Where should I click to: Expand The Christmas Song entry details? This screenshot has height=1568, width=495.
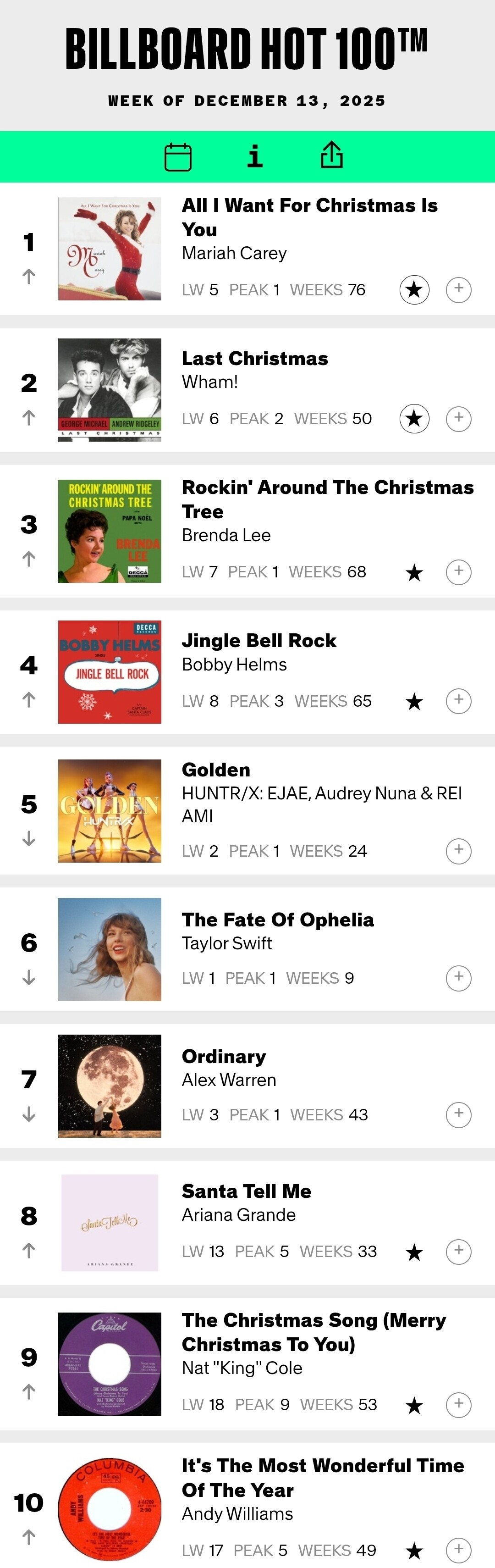[x=458, y=1404]
